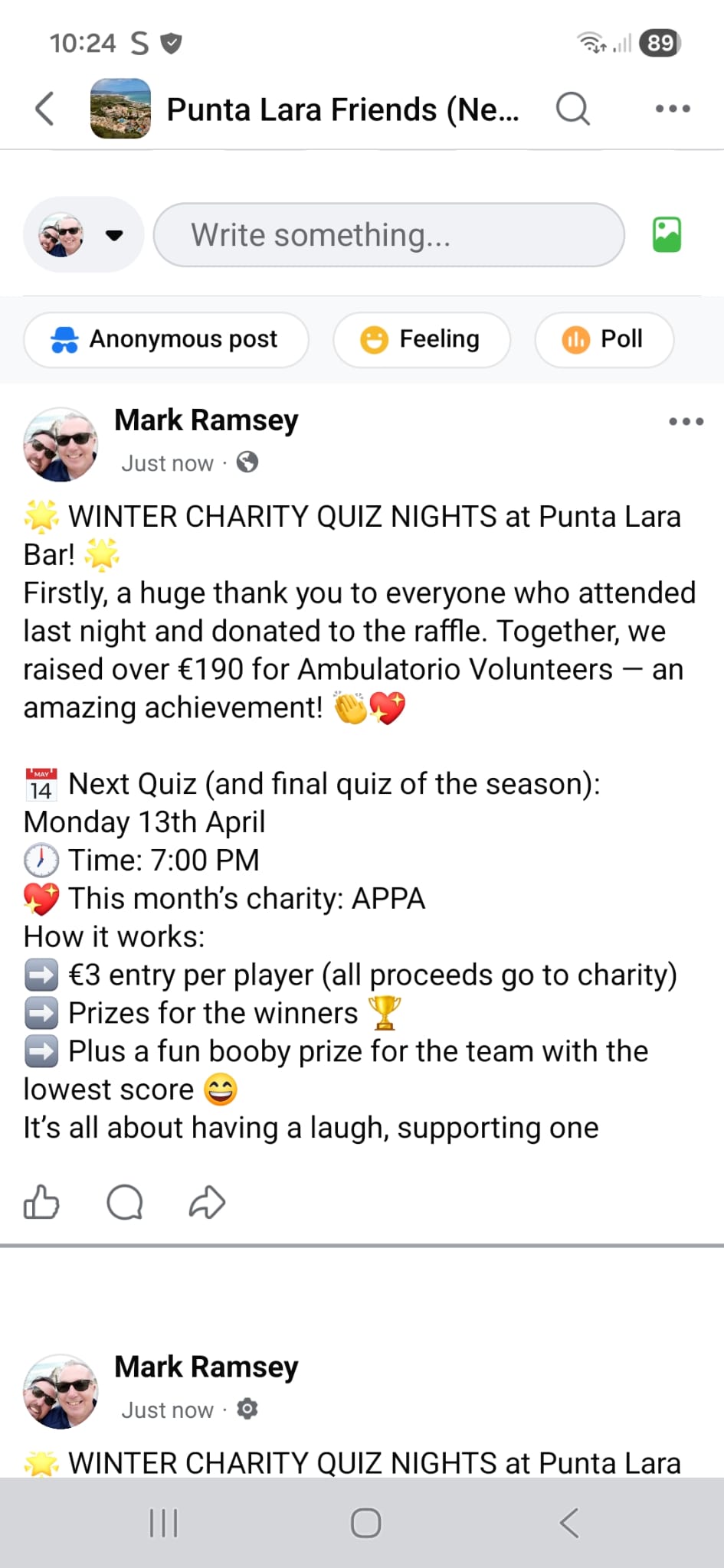Share the quiz night post

tap(207, 1201)
